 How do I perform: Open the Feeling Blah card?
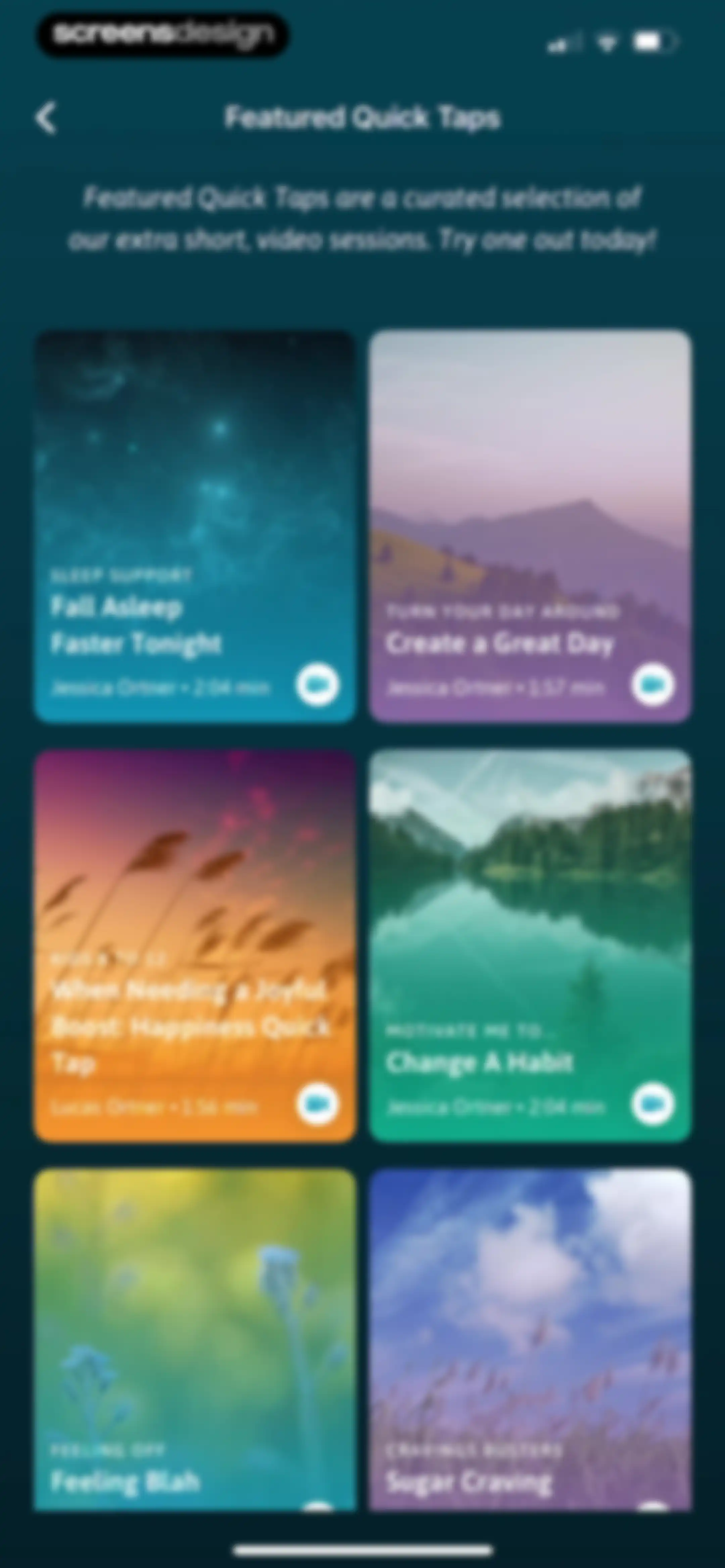(x=195, y=1339)
